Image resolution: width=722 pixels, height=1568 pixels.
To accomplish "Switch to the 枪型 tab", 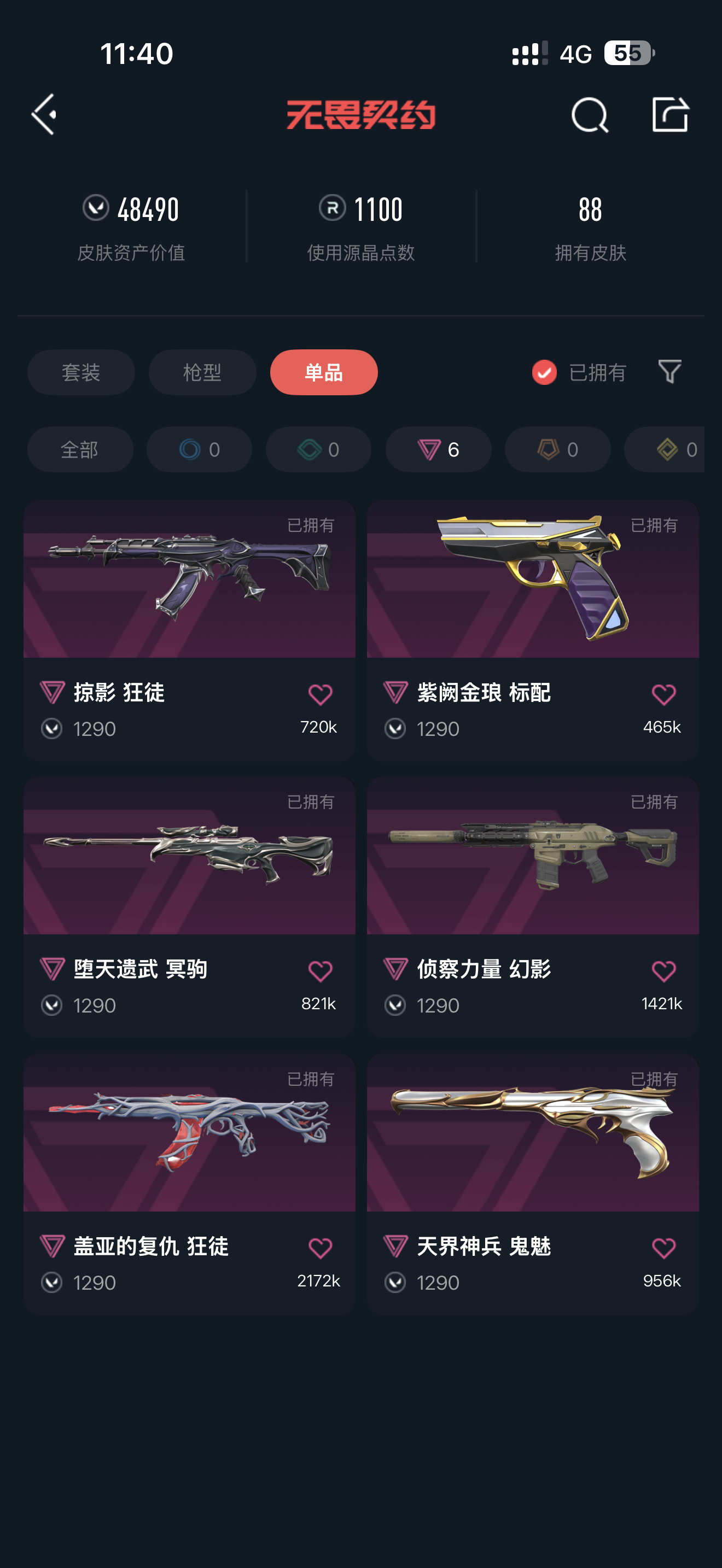I will [202, 372].
